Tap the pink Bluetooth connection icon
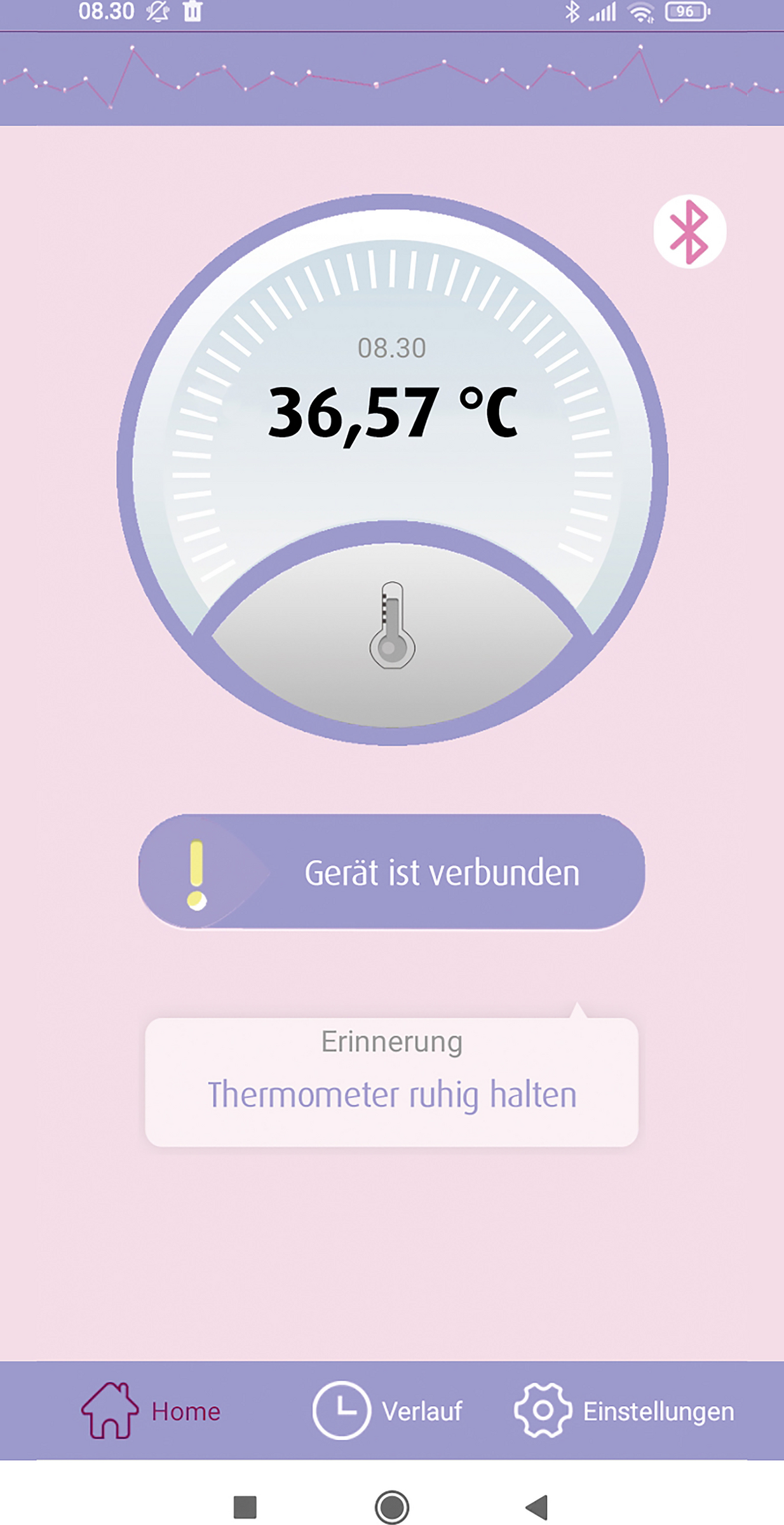The image size is (784, 1525). point(689,231)
